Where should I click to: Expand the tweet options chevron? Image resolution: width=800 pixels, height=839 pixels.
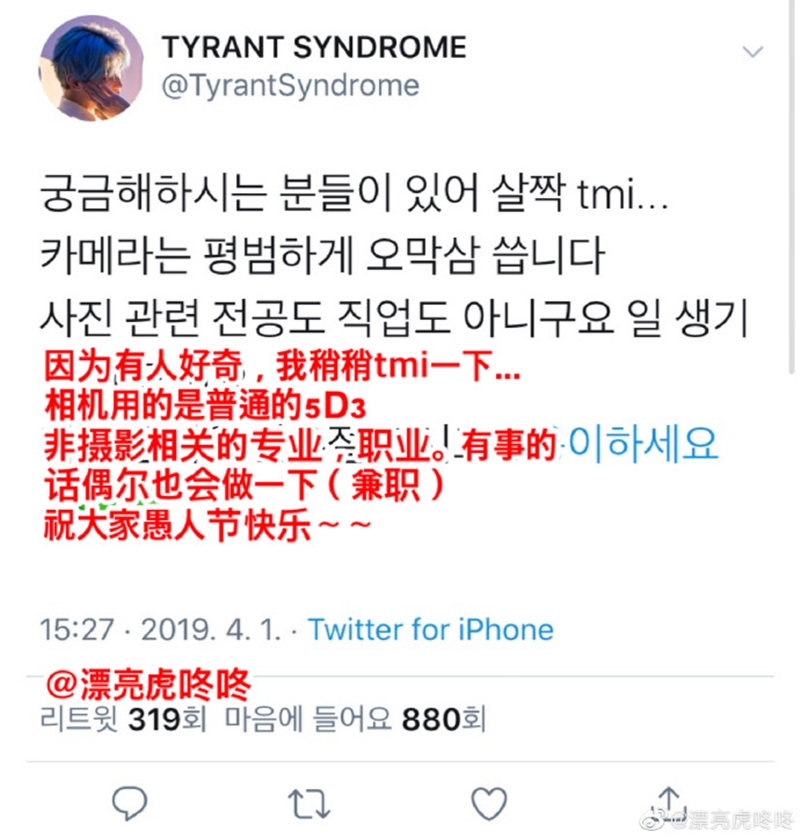pyautogui.click(x=751, y=52)
